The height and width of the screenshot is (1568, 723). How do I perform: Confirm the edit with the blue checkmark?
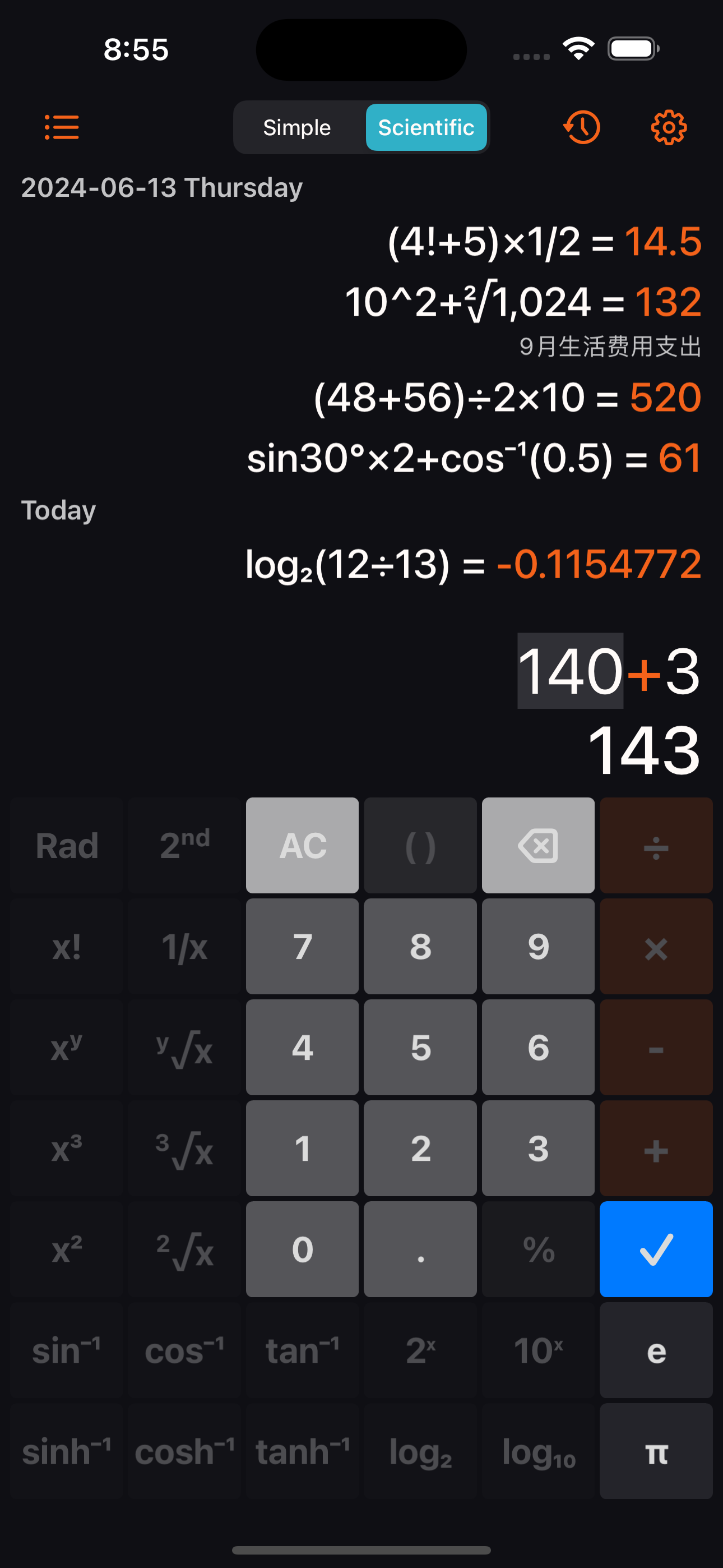click(655, 1249)
